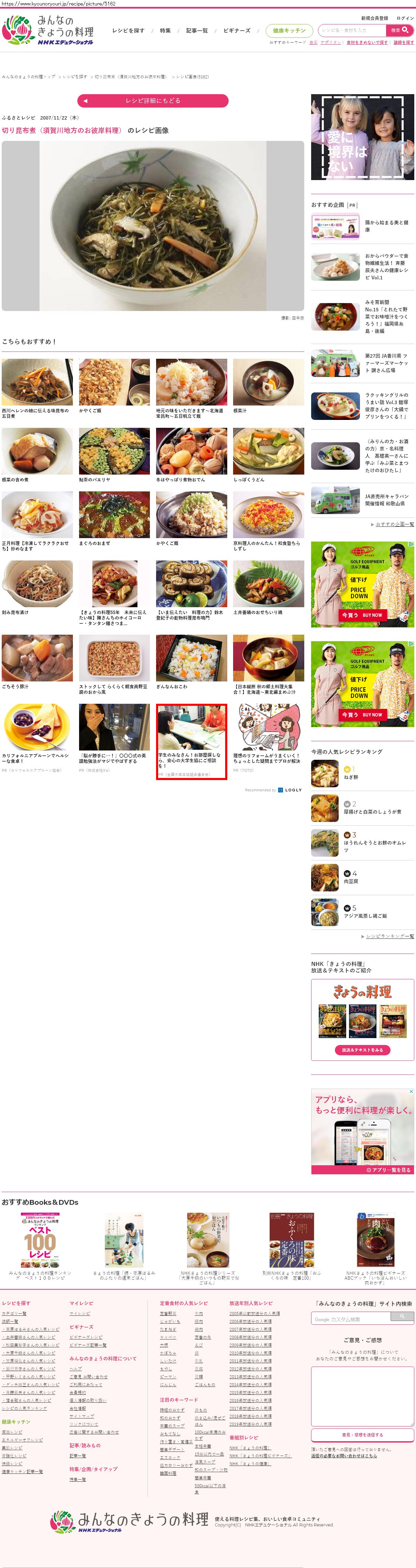Image resolution: width=416 pixels, height=1568 pixels.
Task: Go to 新規会員登録 sign-up
Action: click(x=374, y=18)
